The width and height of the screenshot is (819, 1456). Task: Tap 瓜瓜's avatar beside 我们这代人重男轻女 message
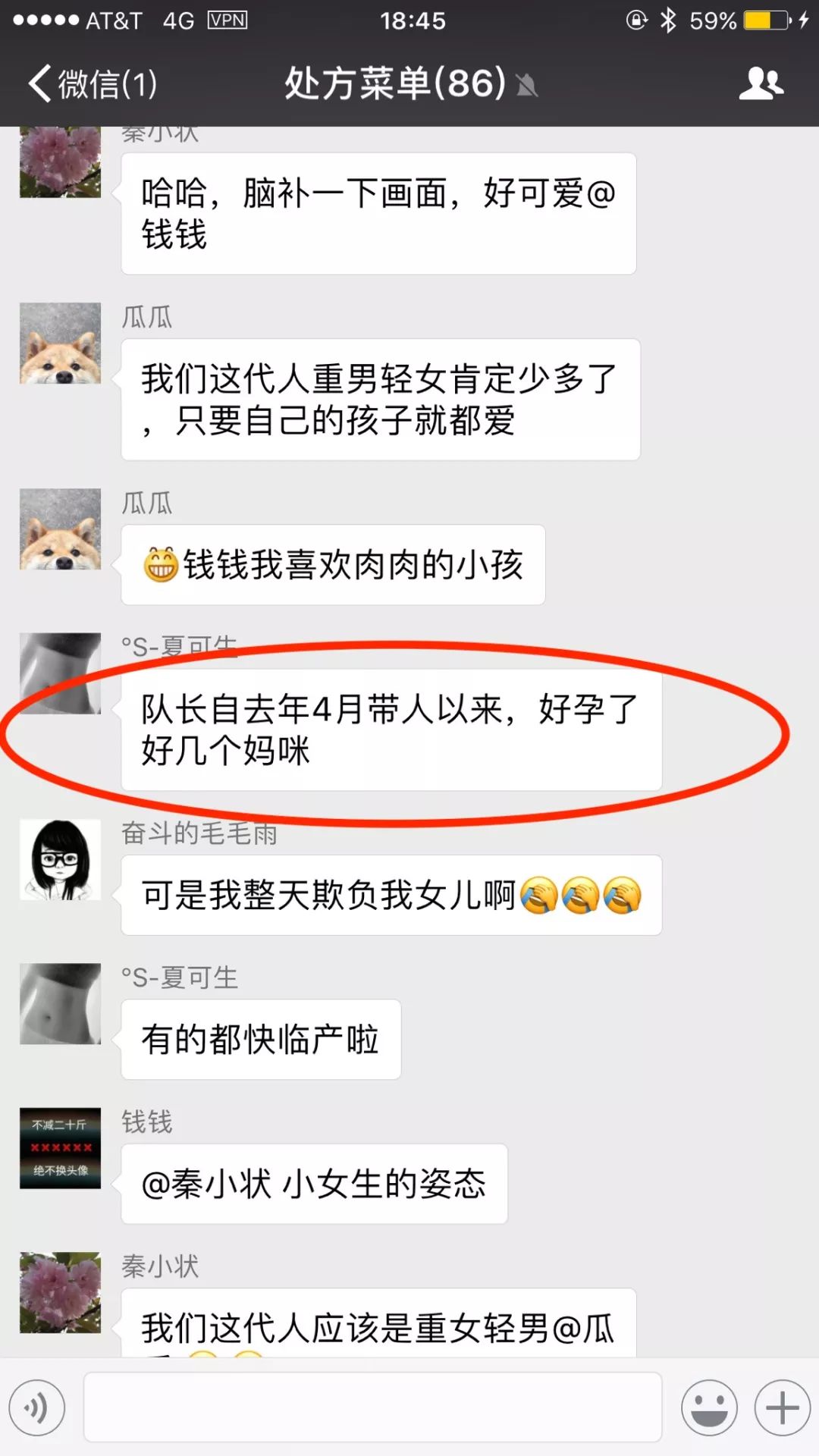pos(61,344)
